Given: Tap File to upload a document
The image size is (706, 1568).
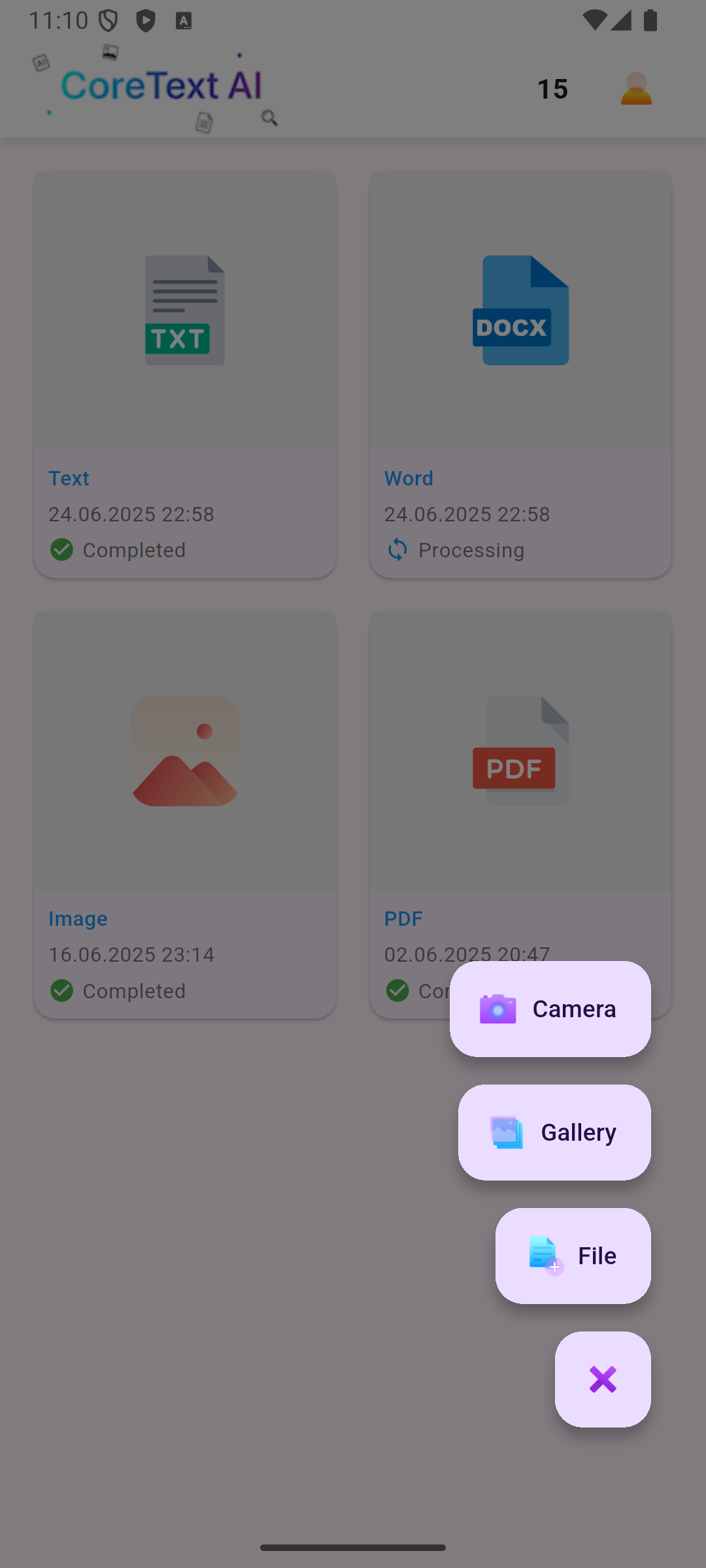Looking at the screenshot, I should 573,1256.
